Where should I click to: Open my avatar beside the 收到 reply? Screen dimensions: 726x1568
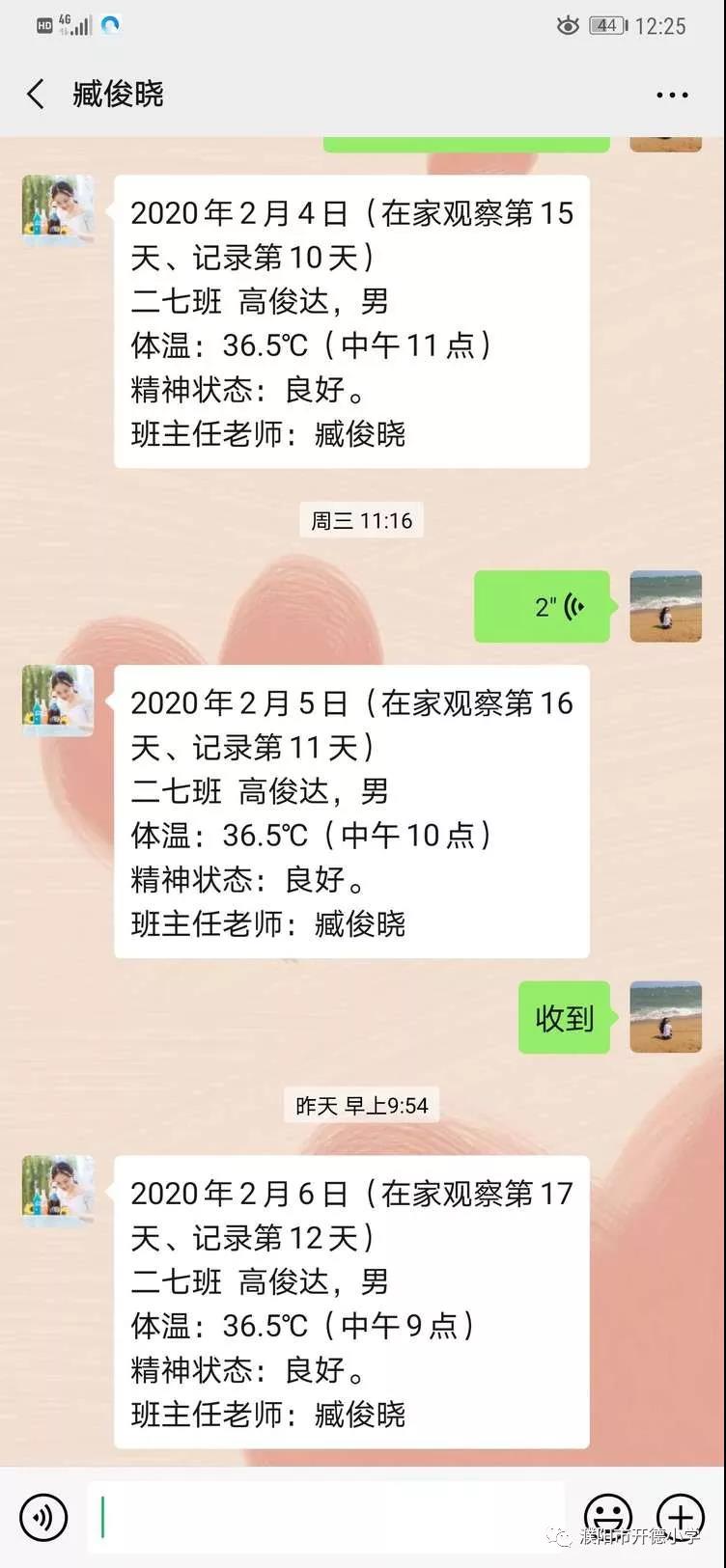point(665,1017)
